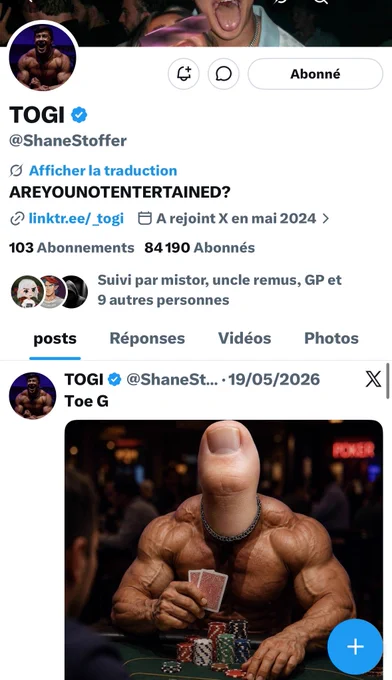Open the Toe G post image
392x680 pixels.
(224, 549)
